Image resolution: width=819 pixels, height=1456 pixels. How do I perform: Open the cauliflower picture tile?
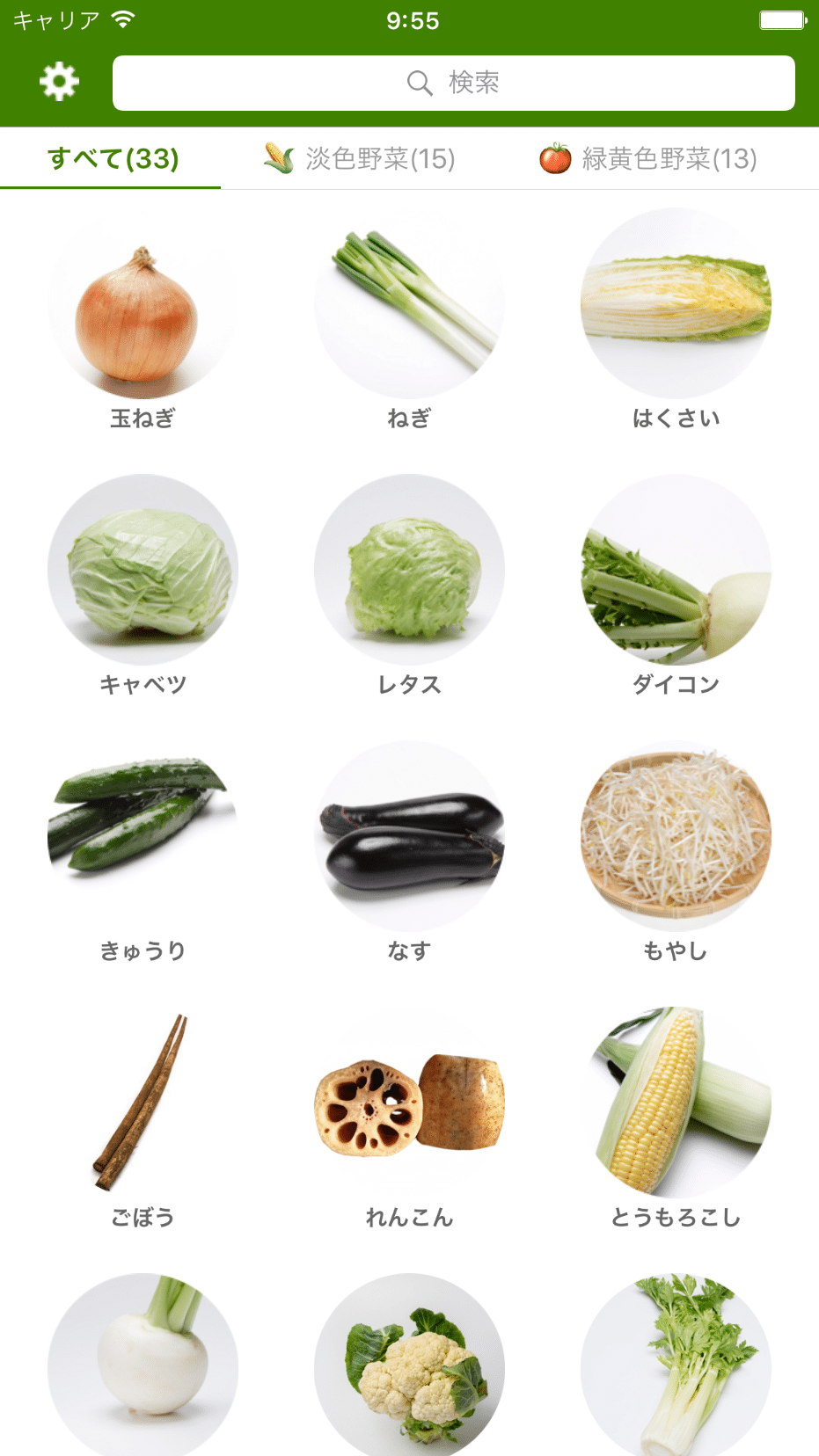coord(409,1367)
